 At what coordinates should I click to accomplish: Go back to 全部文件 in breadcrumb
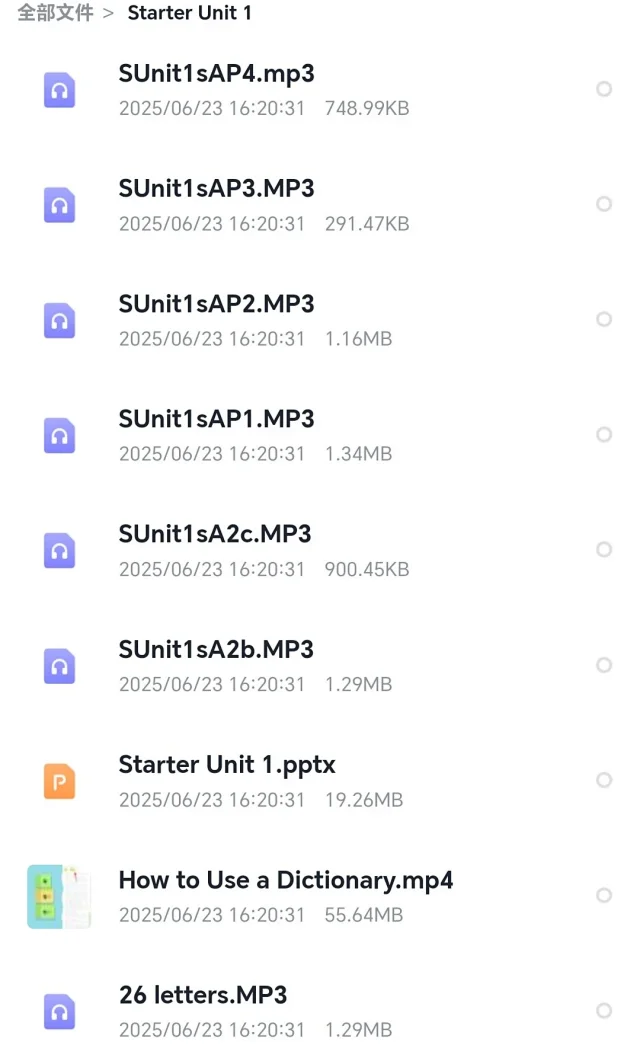[55, 13]
